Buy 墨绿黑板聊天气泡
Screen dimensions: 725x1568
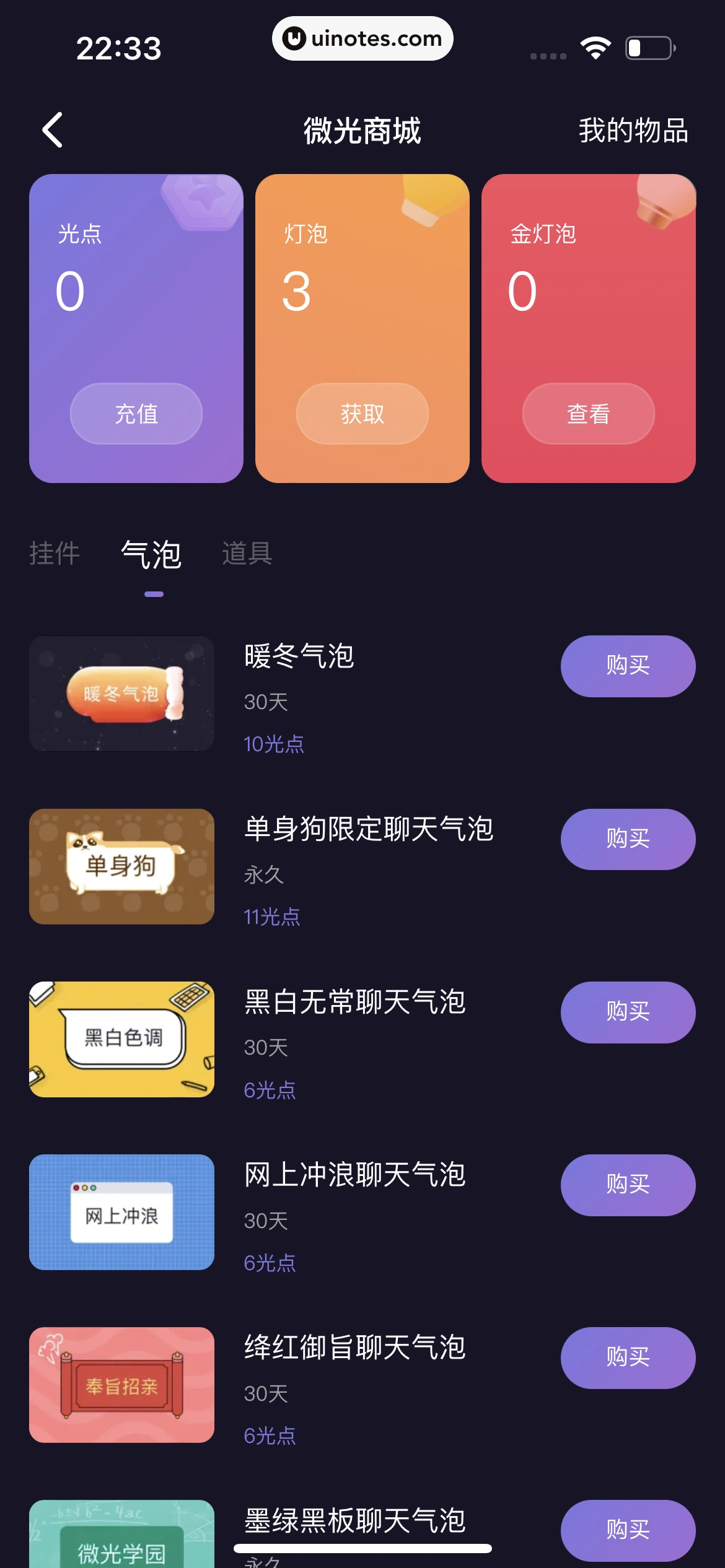(x=628, y=1530)
